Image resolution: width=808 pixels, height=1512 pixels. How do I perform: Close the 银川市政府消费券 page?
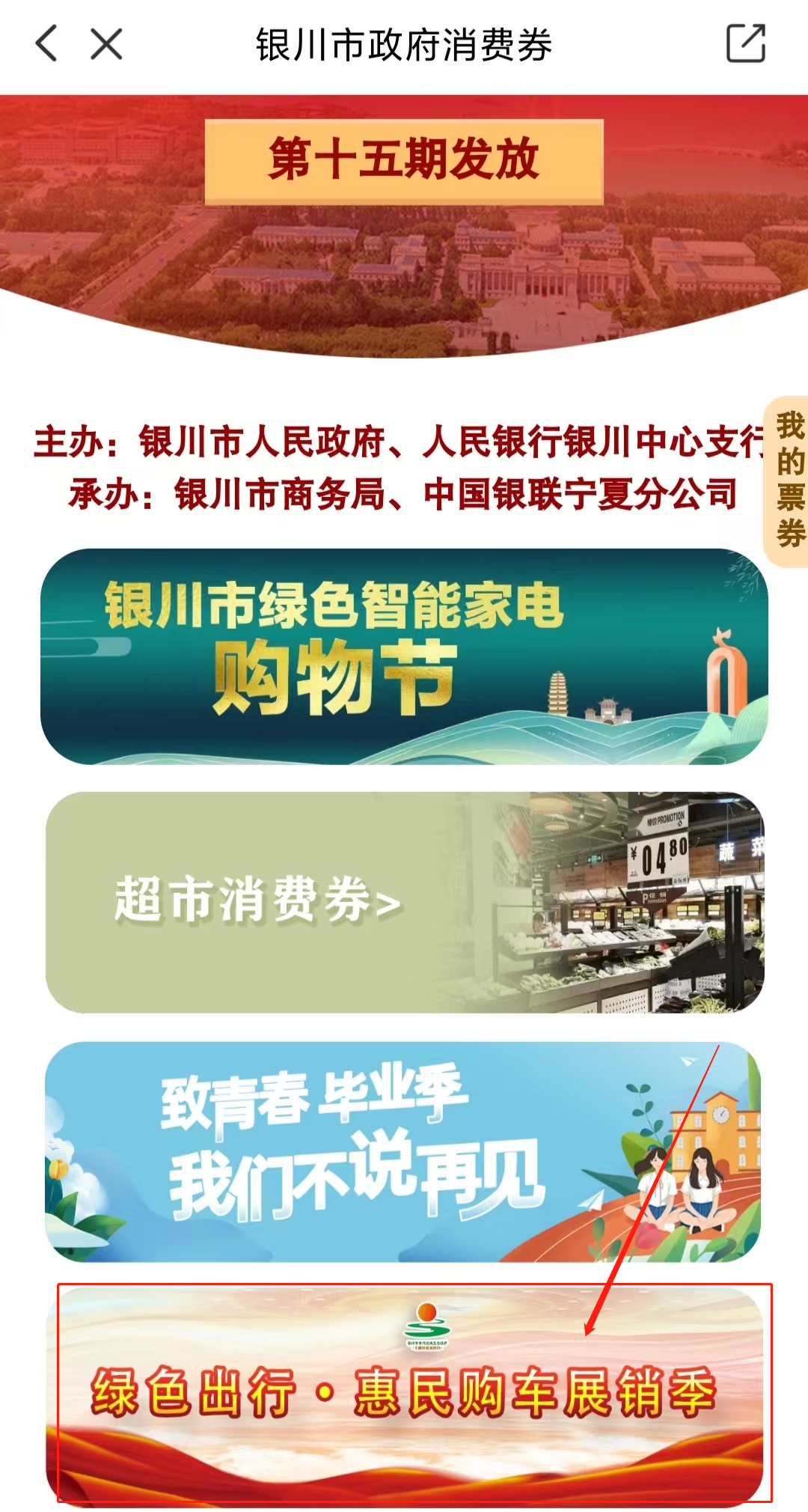tap(106, 43)
